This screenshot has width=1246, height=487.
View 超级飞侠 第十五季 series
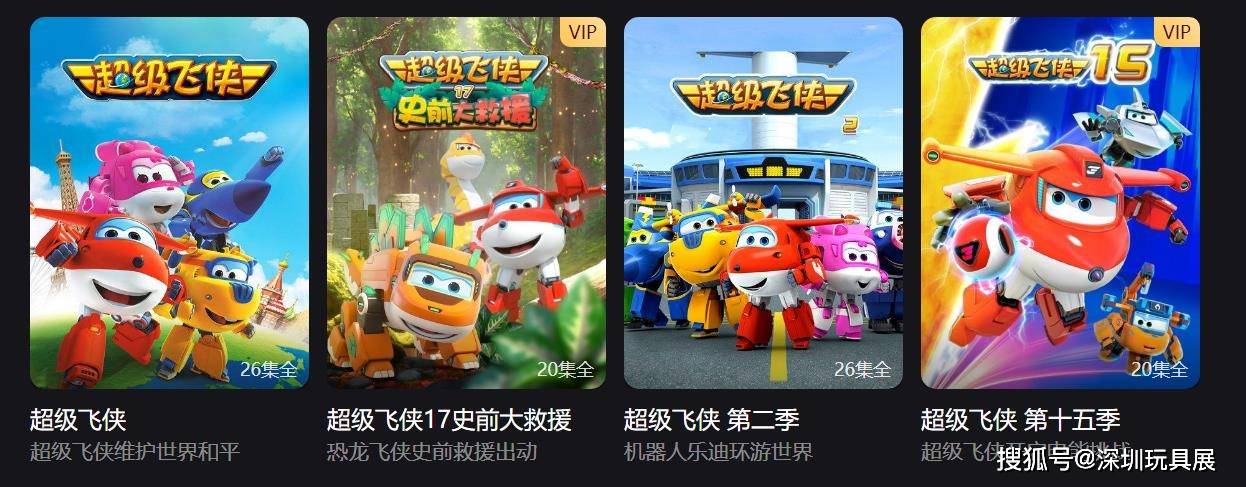pos(1060,203)
